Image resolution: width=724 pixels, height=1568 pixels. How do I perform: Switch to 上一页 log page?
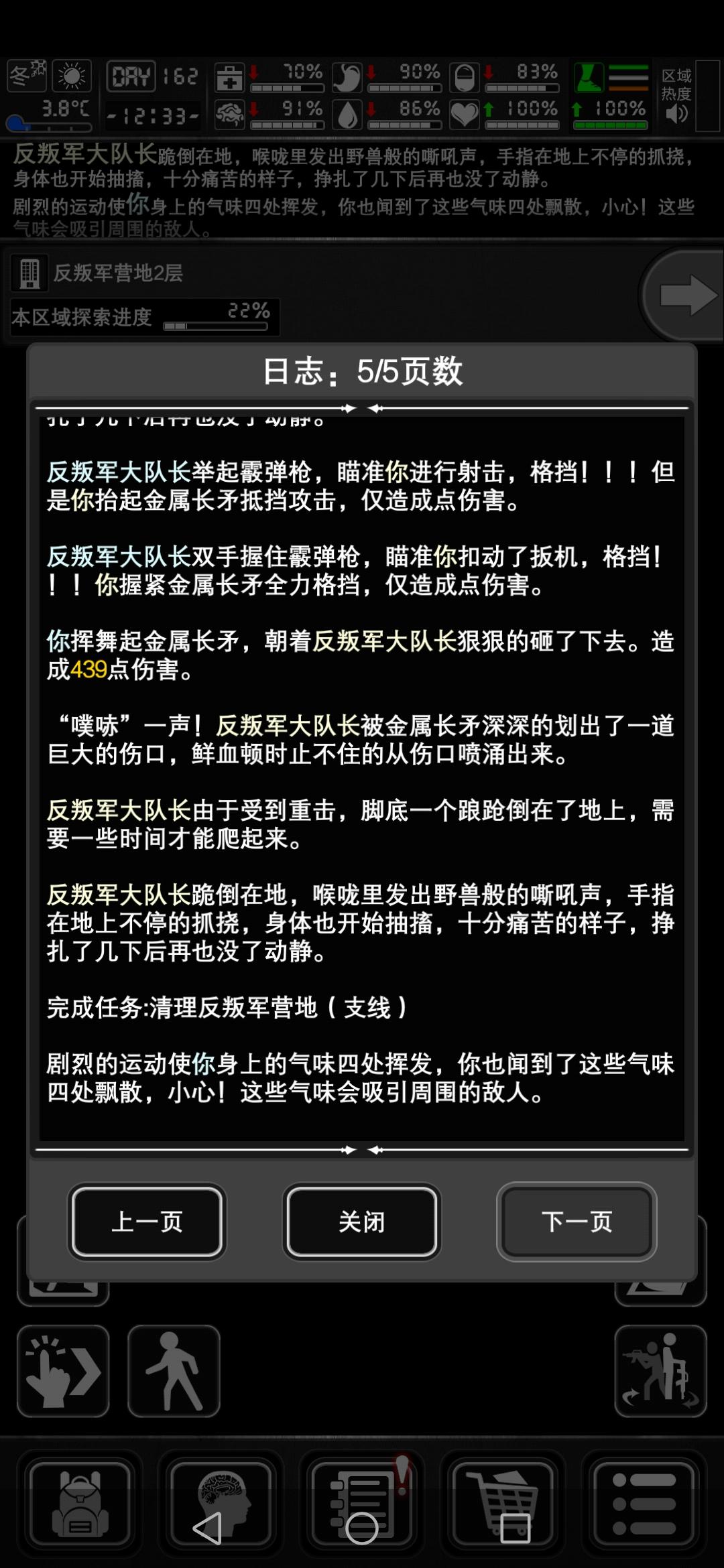point(148,1222)
